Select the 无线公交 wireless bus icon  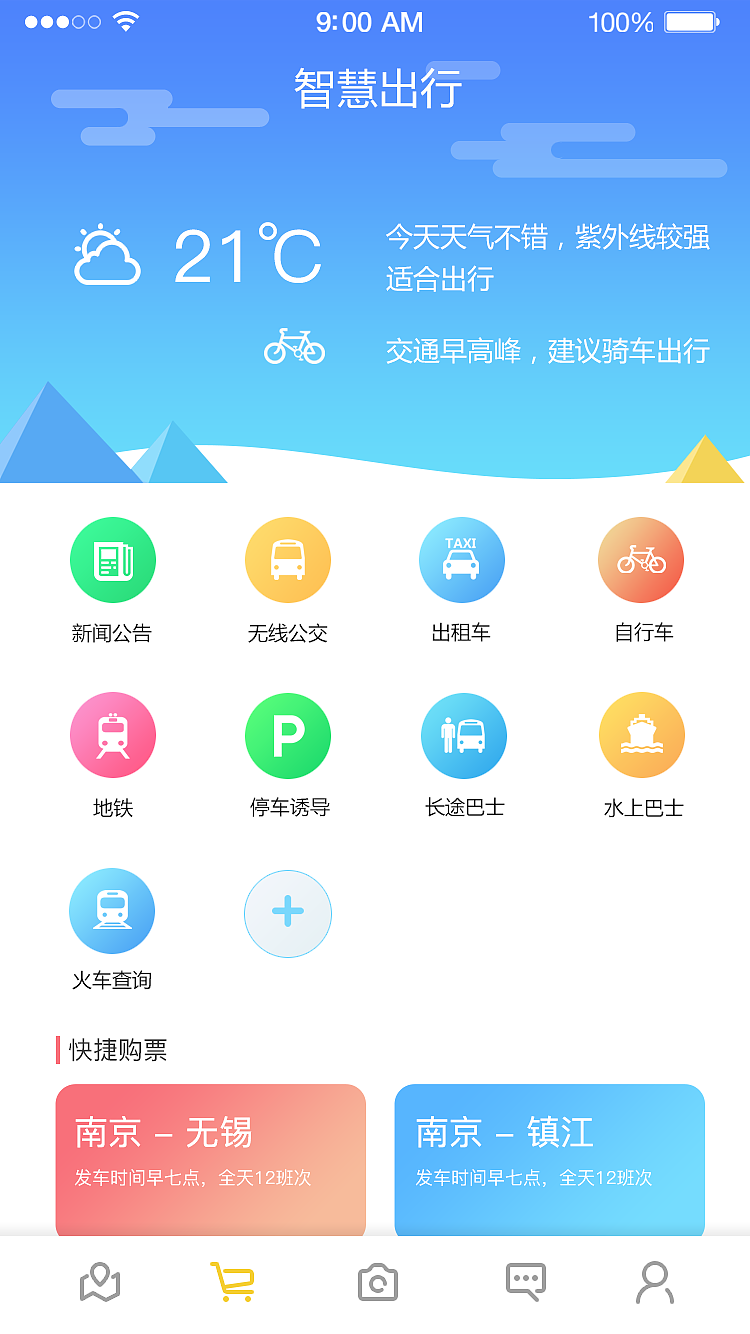pos(287,559)
